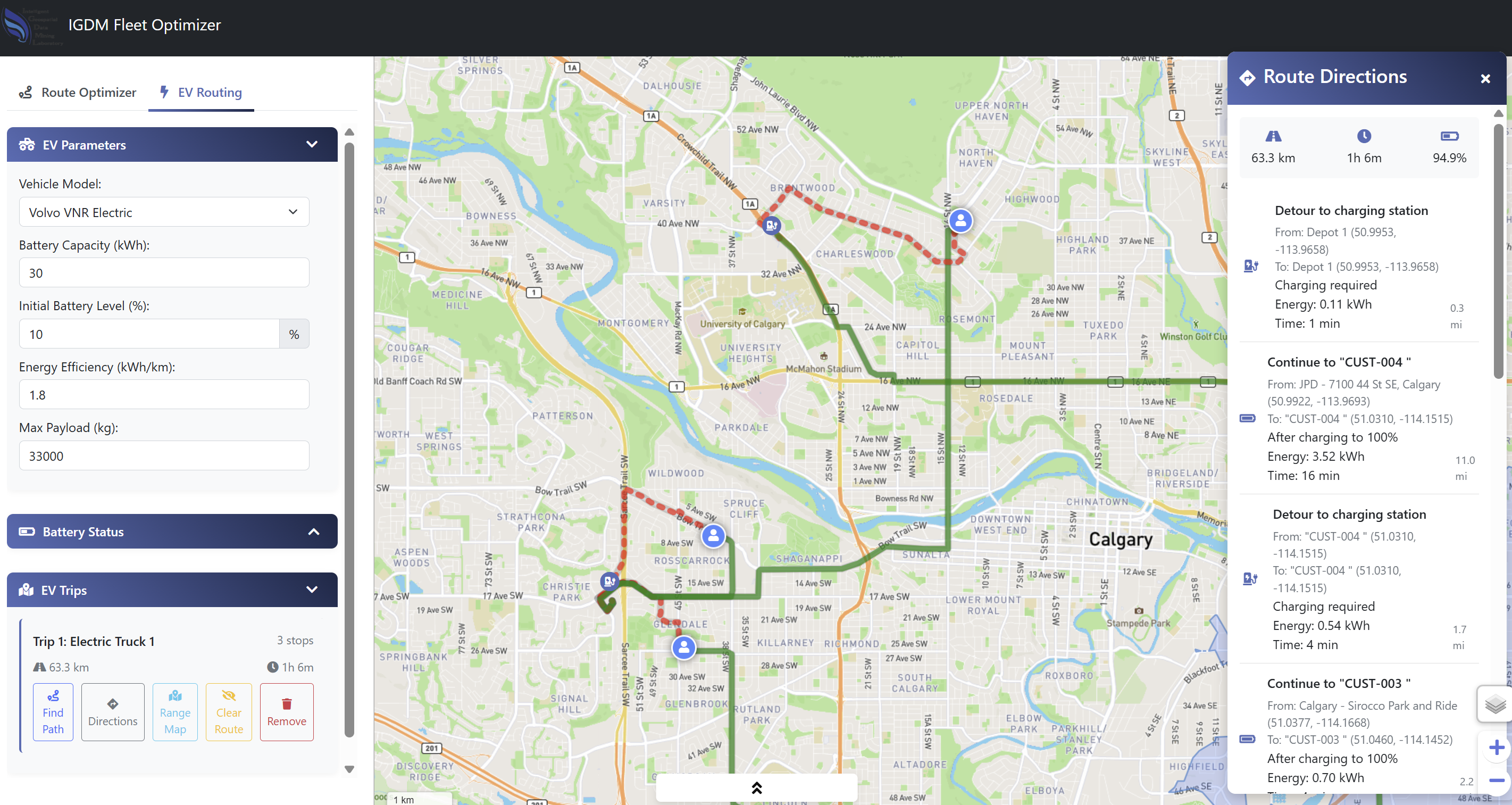The height and width of the screenshot is (805, 1512).
Task: Expand the Battery Status section
Action: (313, 532)
